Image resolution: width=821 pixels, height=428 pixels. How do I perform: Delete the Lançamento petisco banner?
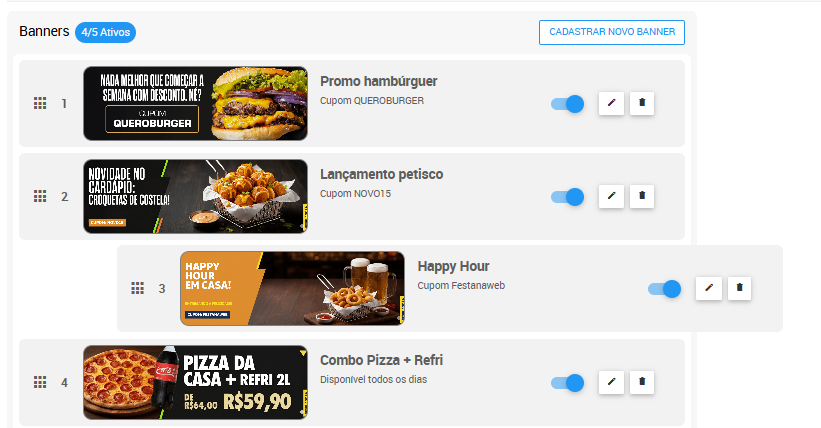[642, 196]
